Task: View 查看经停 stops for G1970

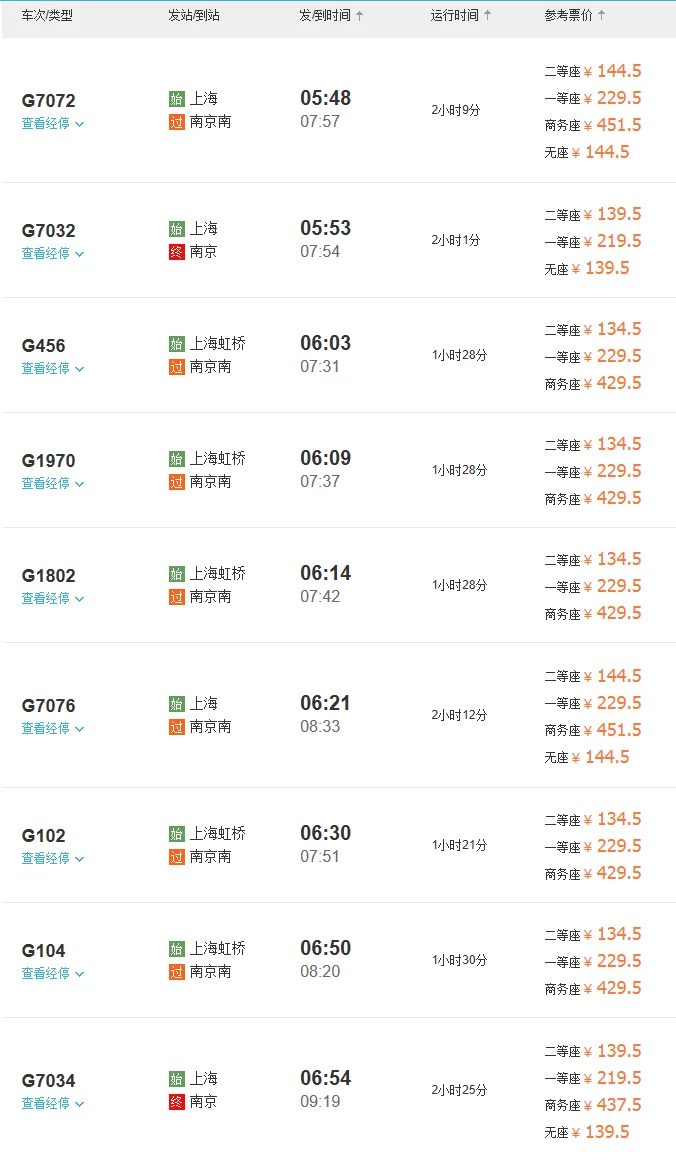Action: click(x=53, y=484)
